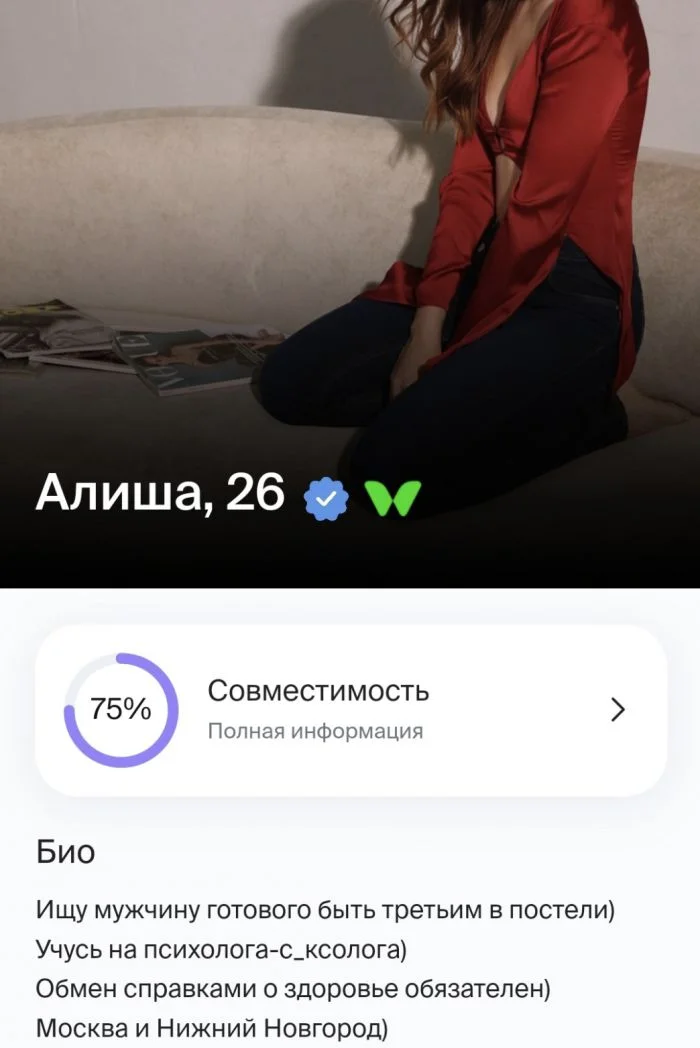This screenshot has height=1048, width=700.
Task: Open the Совместимость compatibility details card
Action: pos(350,710)
